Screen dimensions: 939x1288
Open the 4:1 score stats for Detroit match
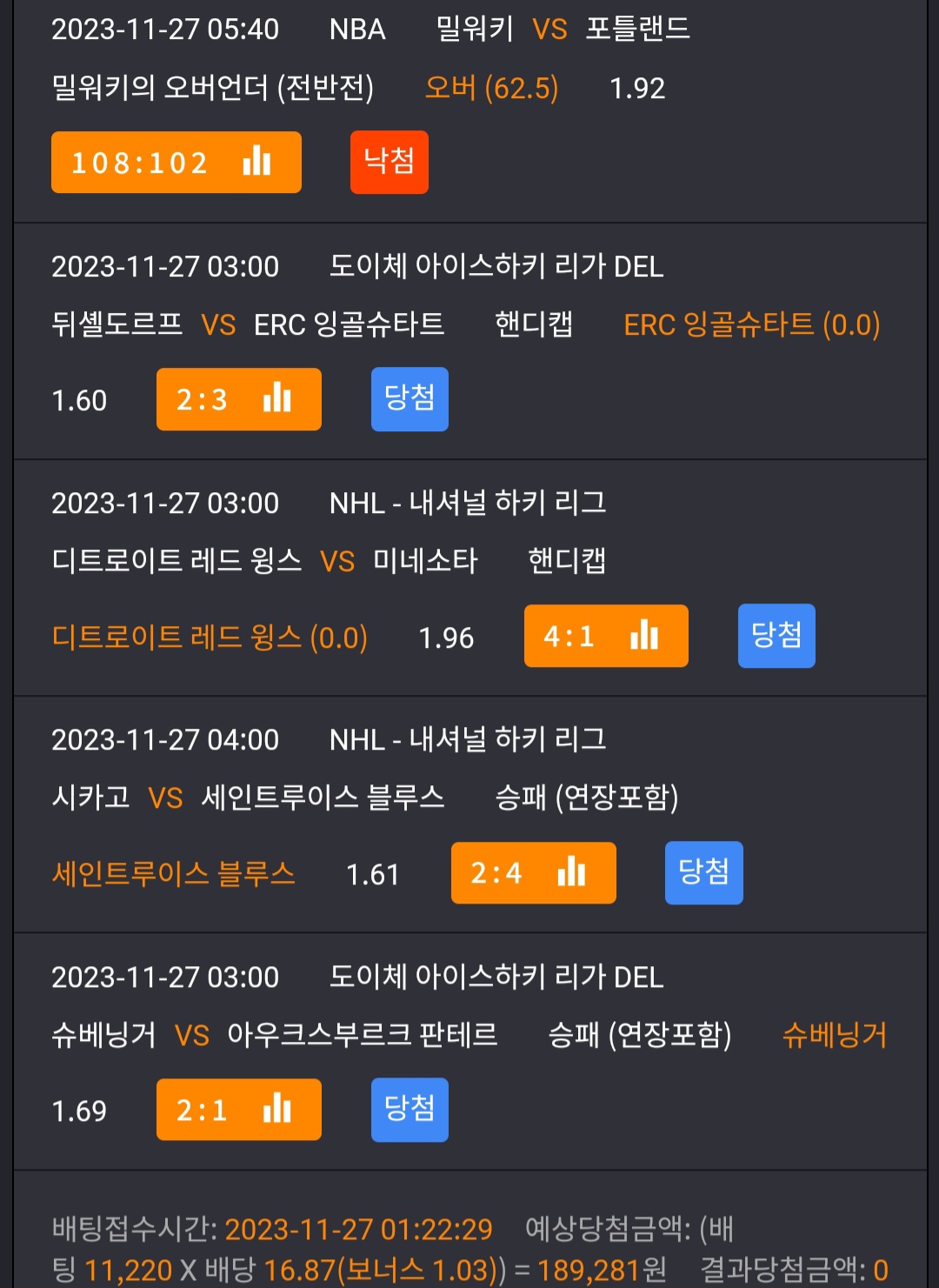click(606, 636)
